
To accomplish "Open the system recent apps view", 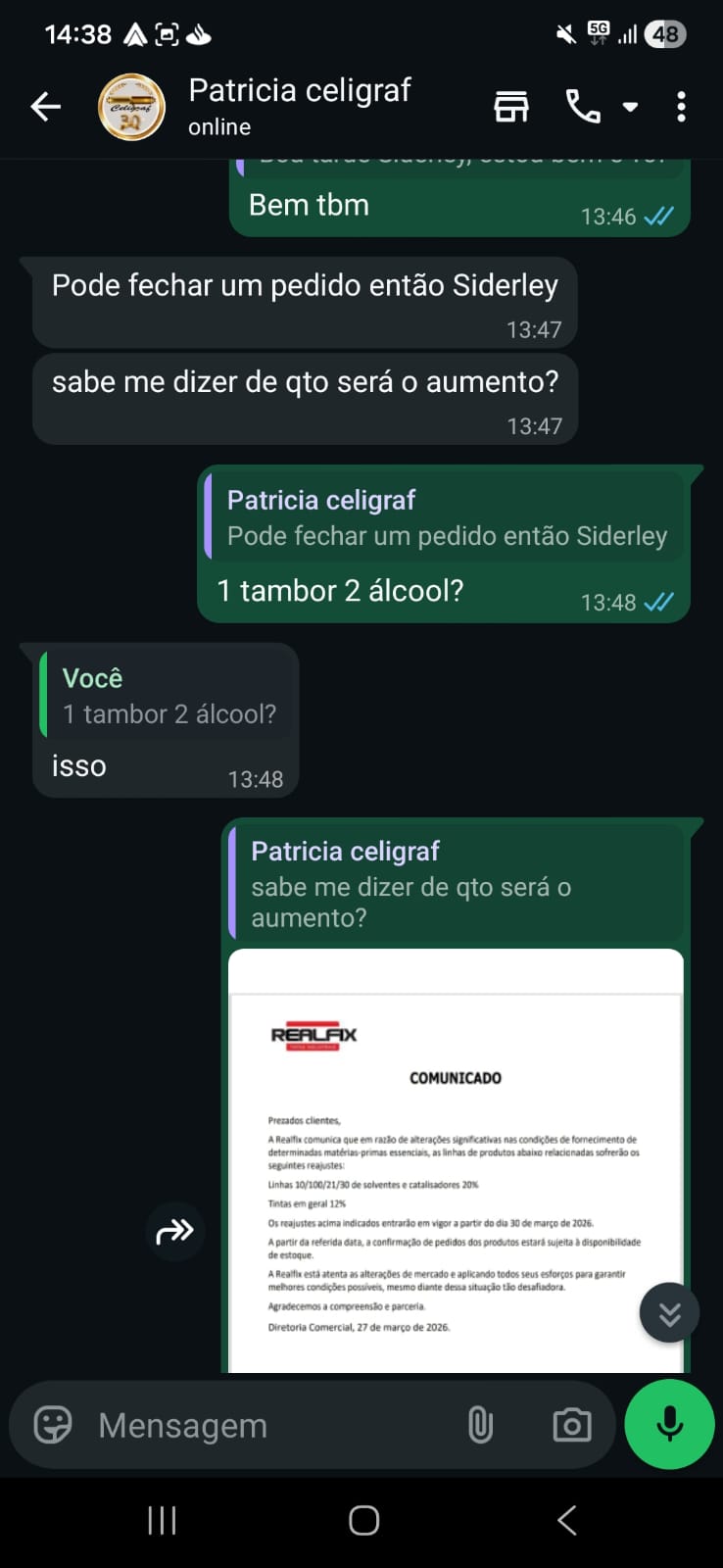I will (x=162, y=1520).
